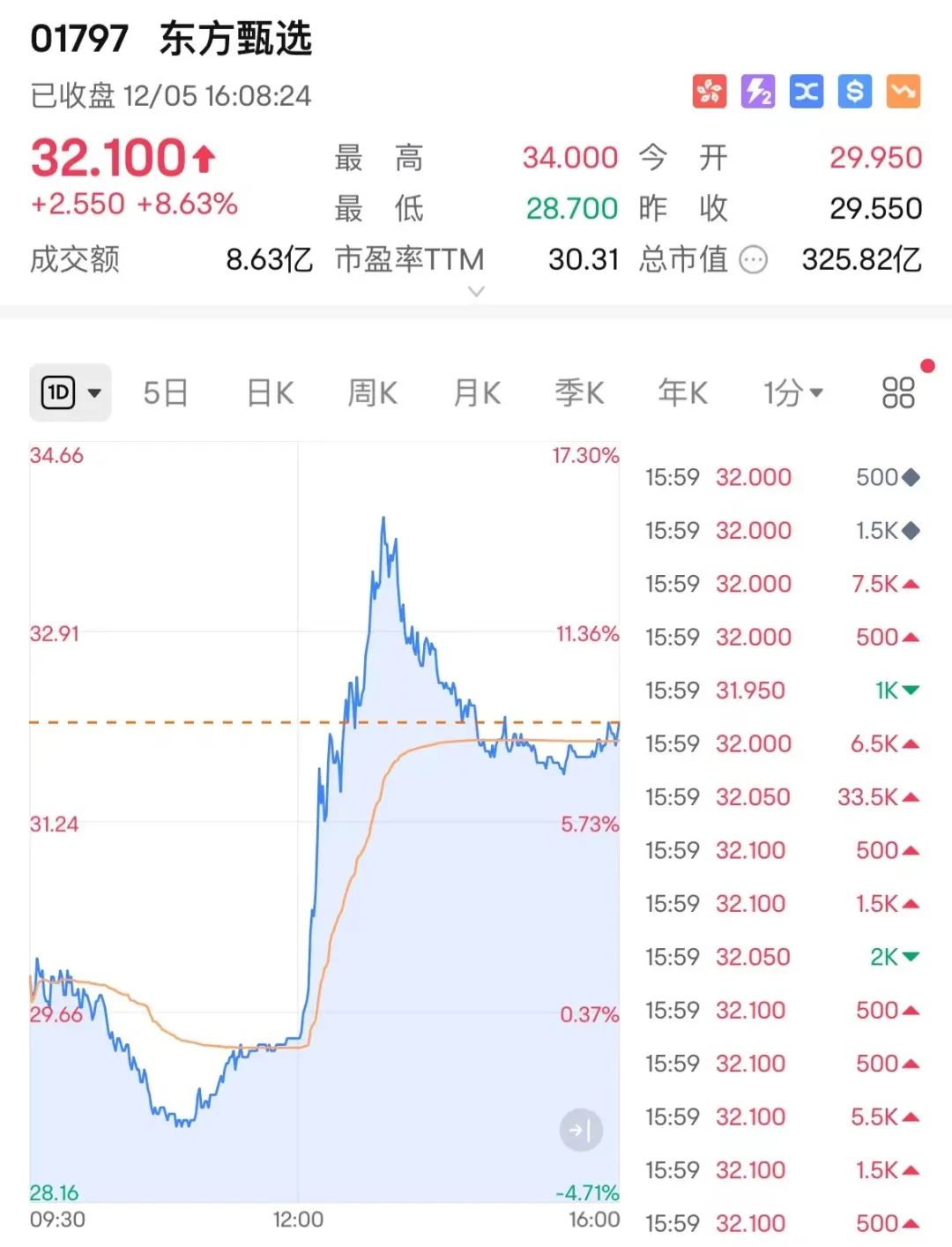This screenshot has width=952, height=1247.
Task: Show the 月K chart
Action: [x=476, y=392]
